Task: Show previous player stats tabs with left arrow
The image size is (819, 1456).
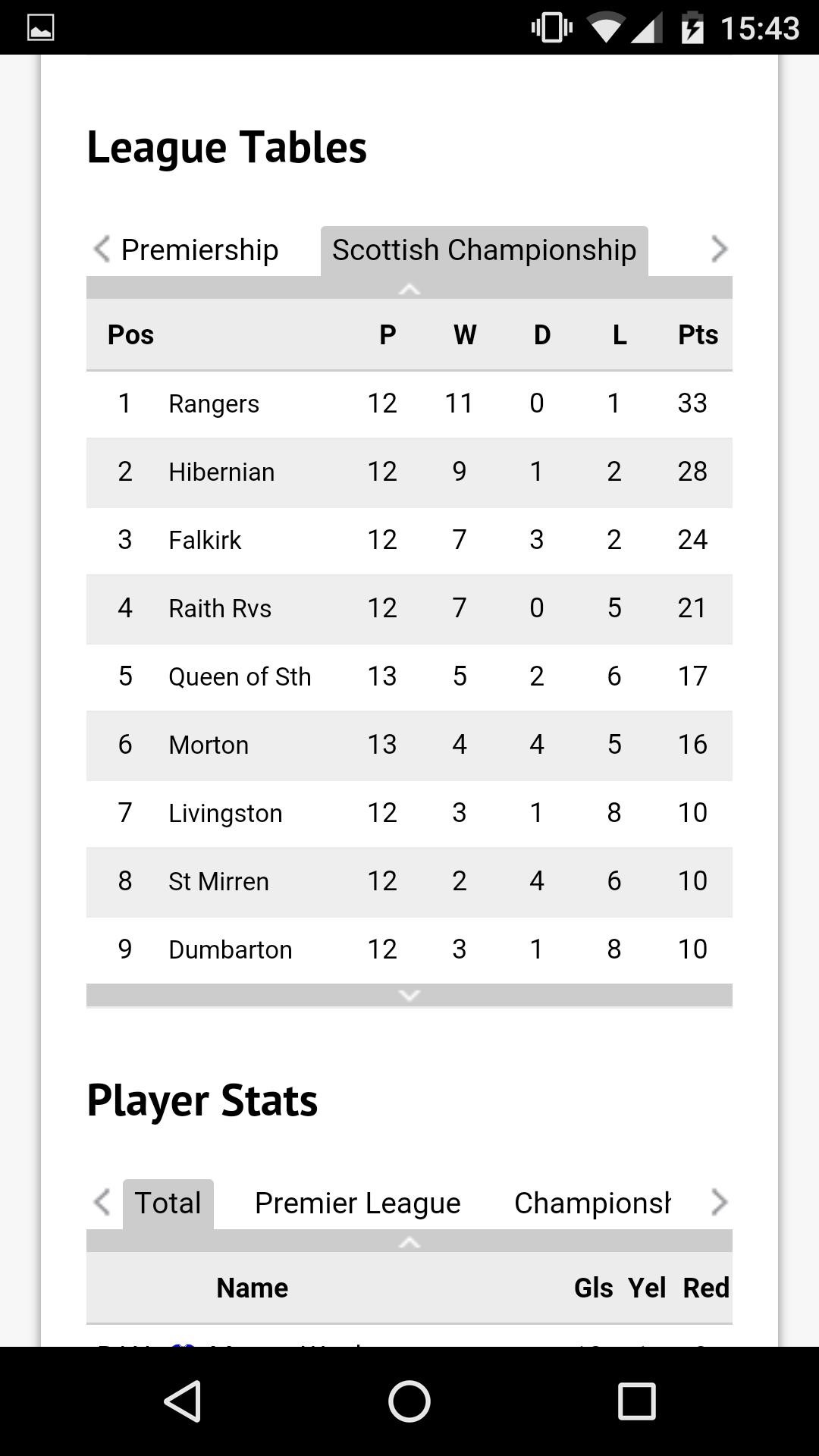Action: point(102,1203)
